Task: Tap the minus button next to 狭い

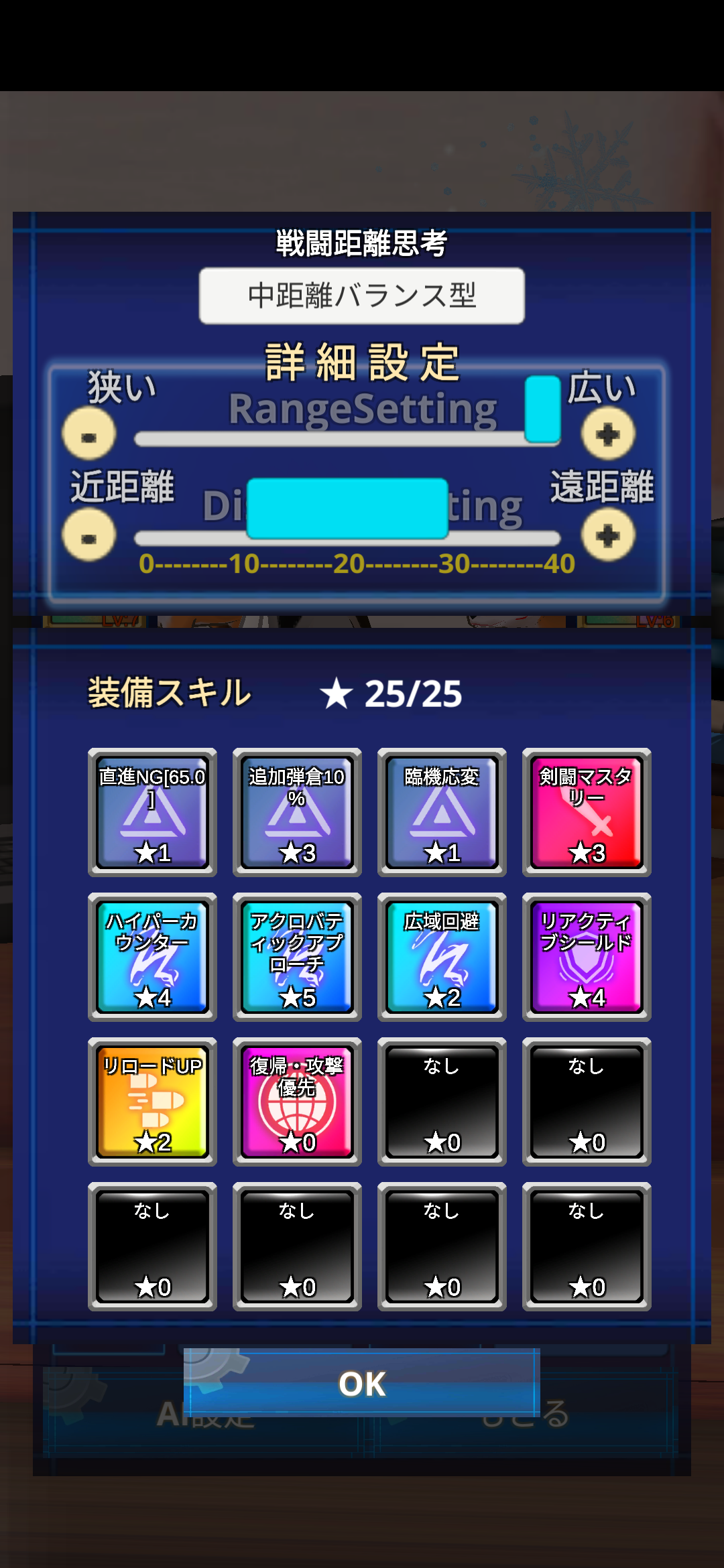Action: pyautogui.click(x=88, y=434)
